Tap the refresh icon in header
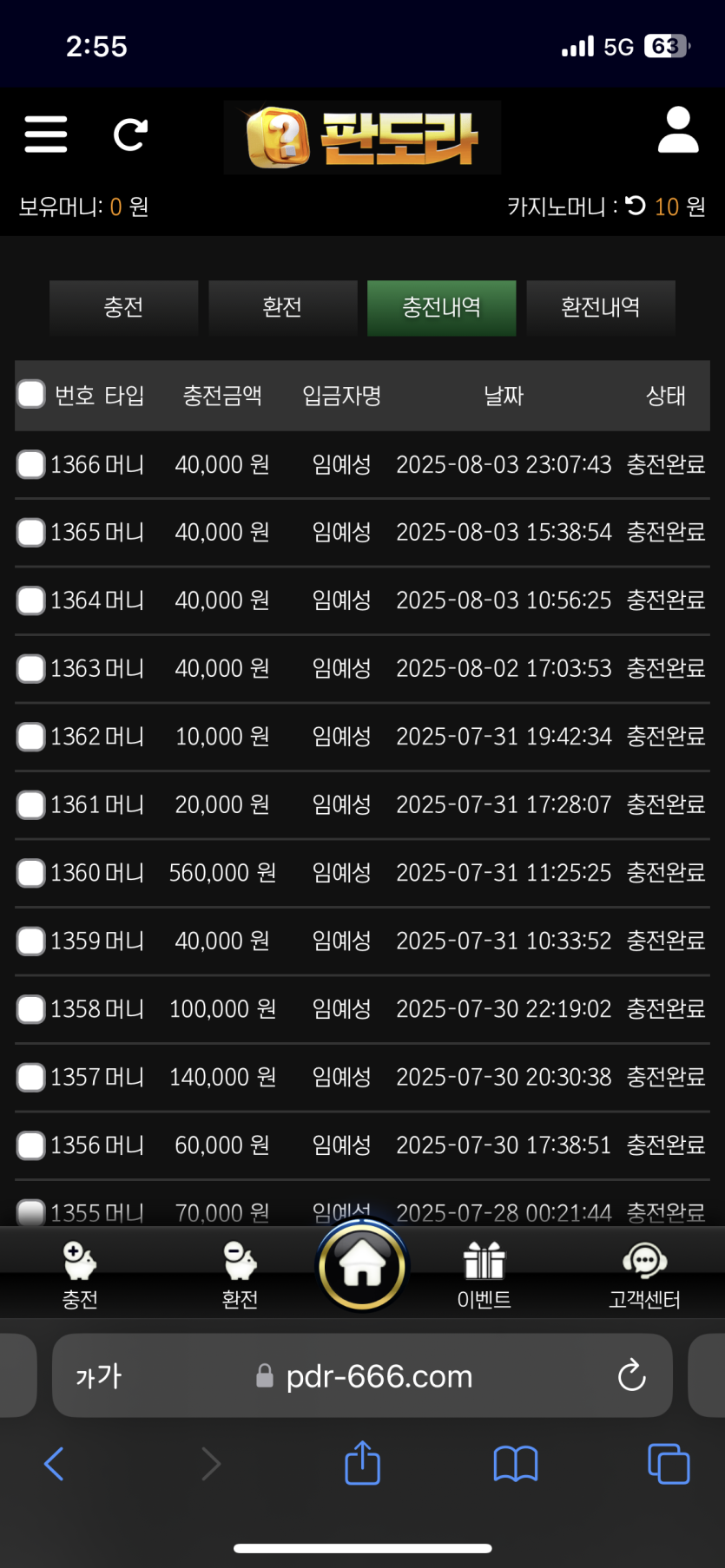The height and width of the screenshot is (1568, 725). pyautogui.click(x=130, y=134)
